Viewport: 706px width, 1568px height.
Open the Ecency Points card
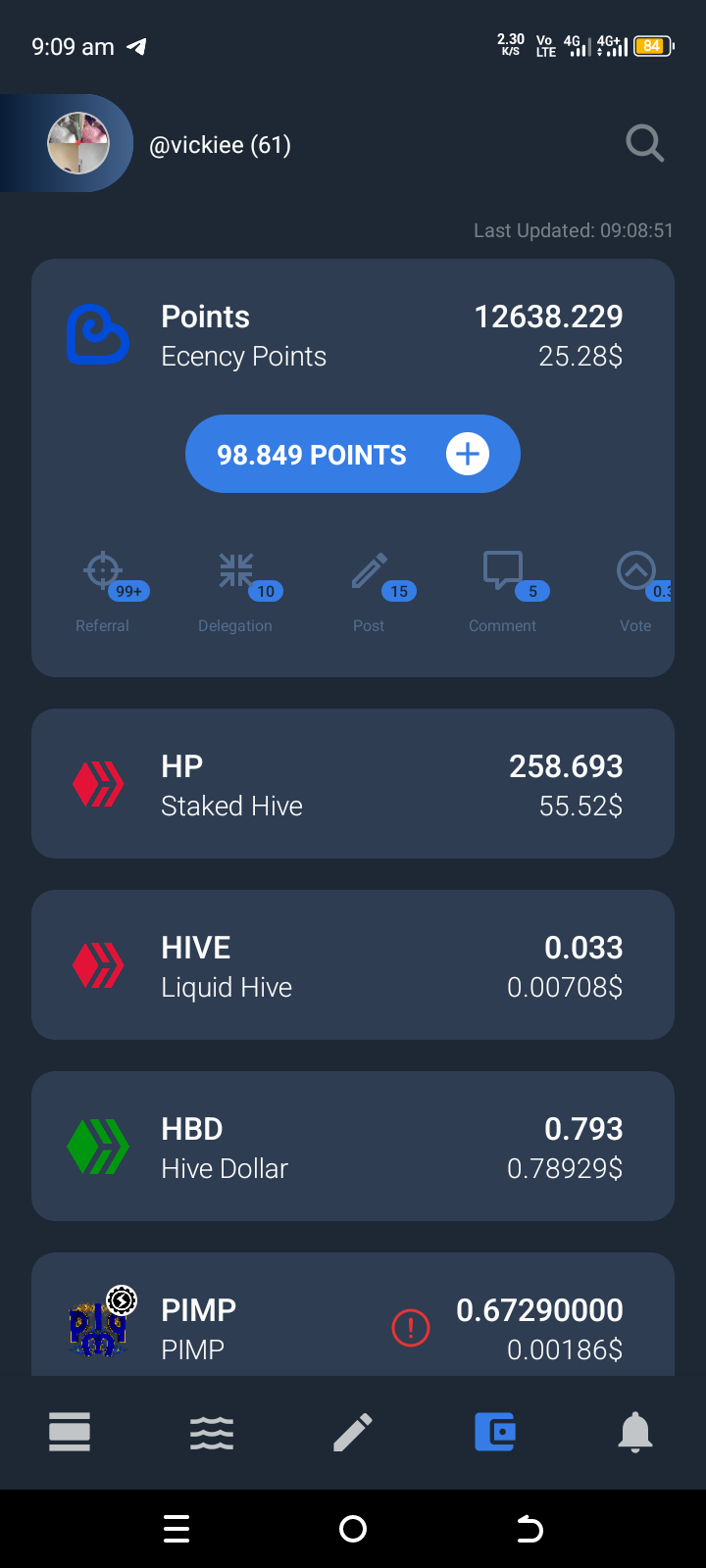[353, 467]
